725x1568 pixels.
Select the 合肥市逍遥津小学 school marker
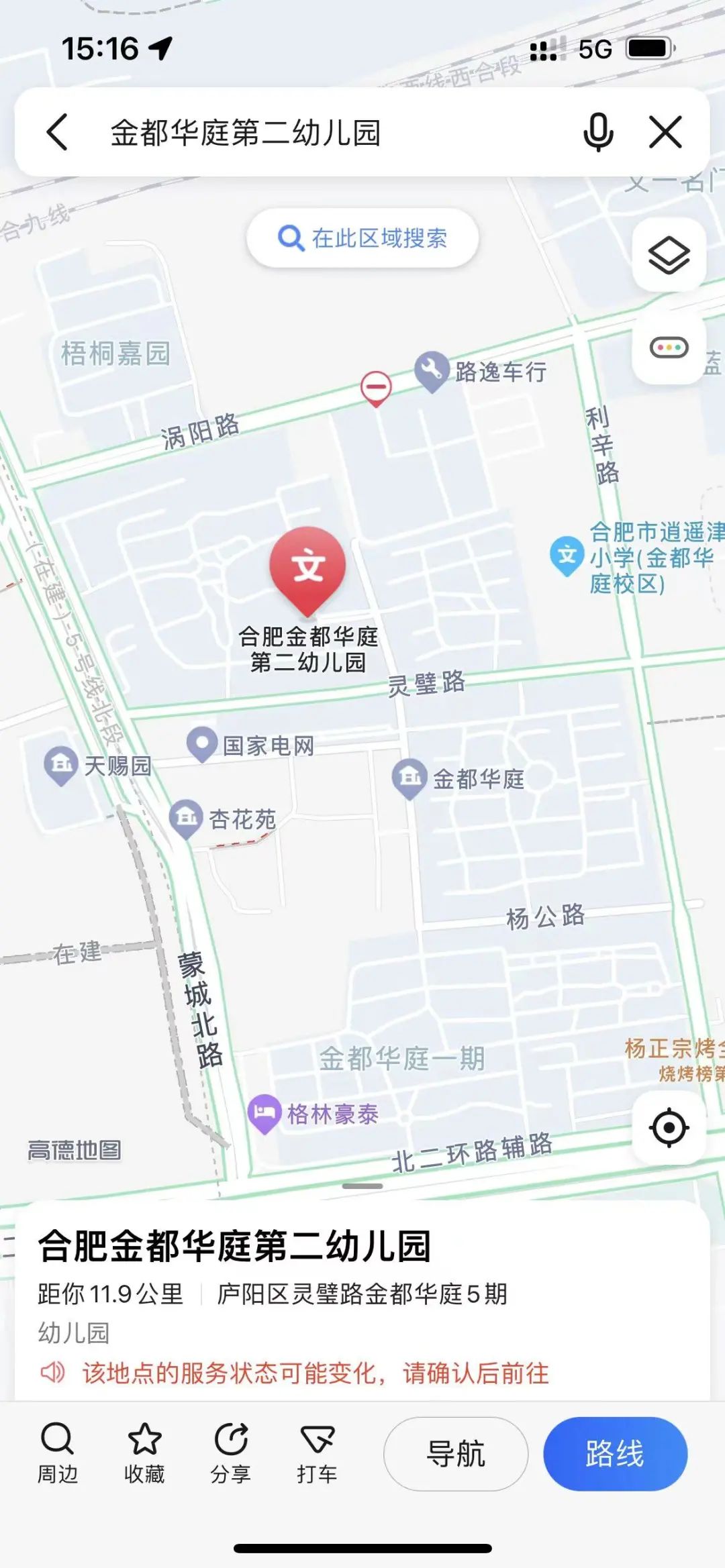567,556
